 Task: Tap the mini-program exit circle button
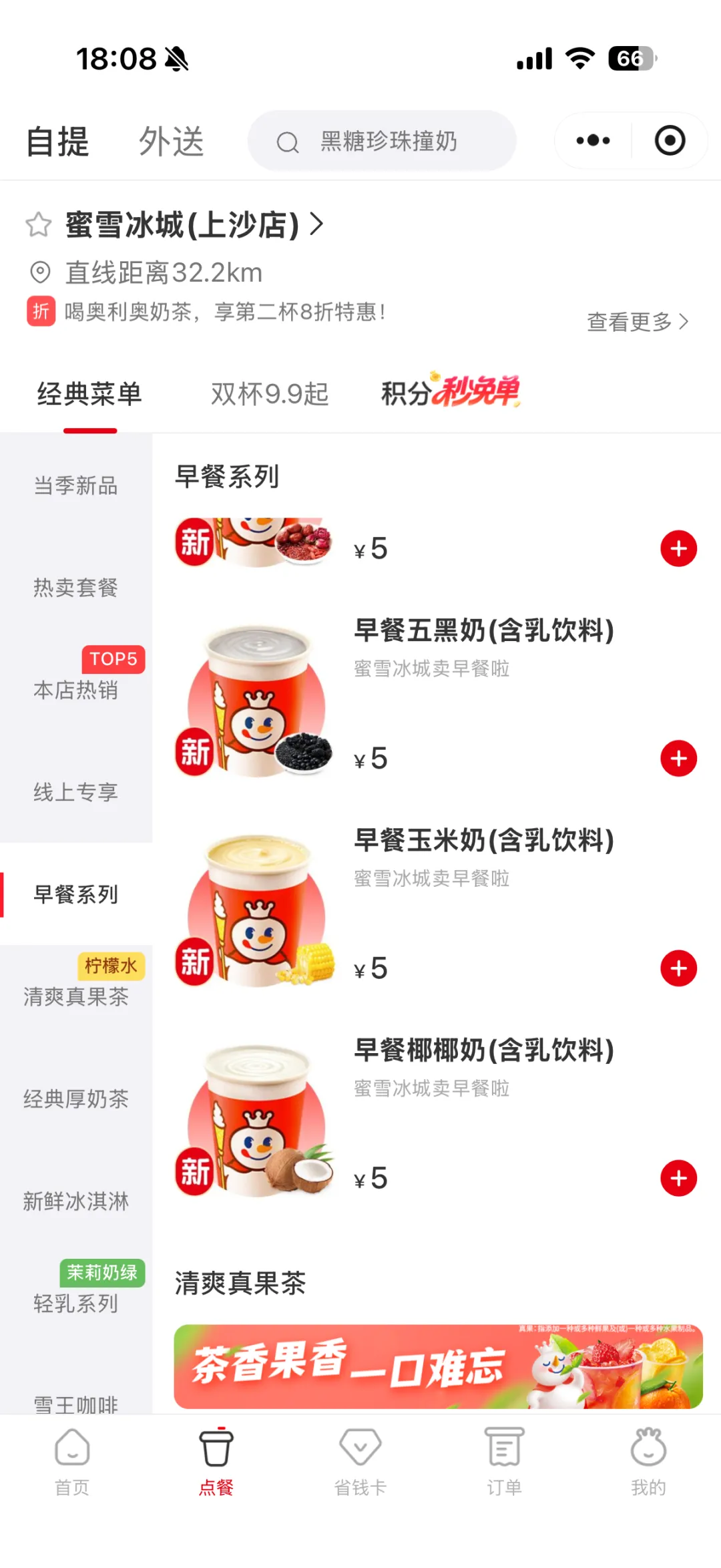coord(670,140)
